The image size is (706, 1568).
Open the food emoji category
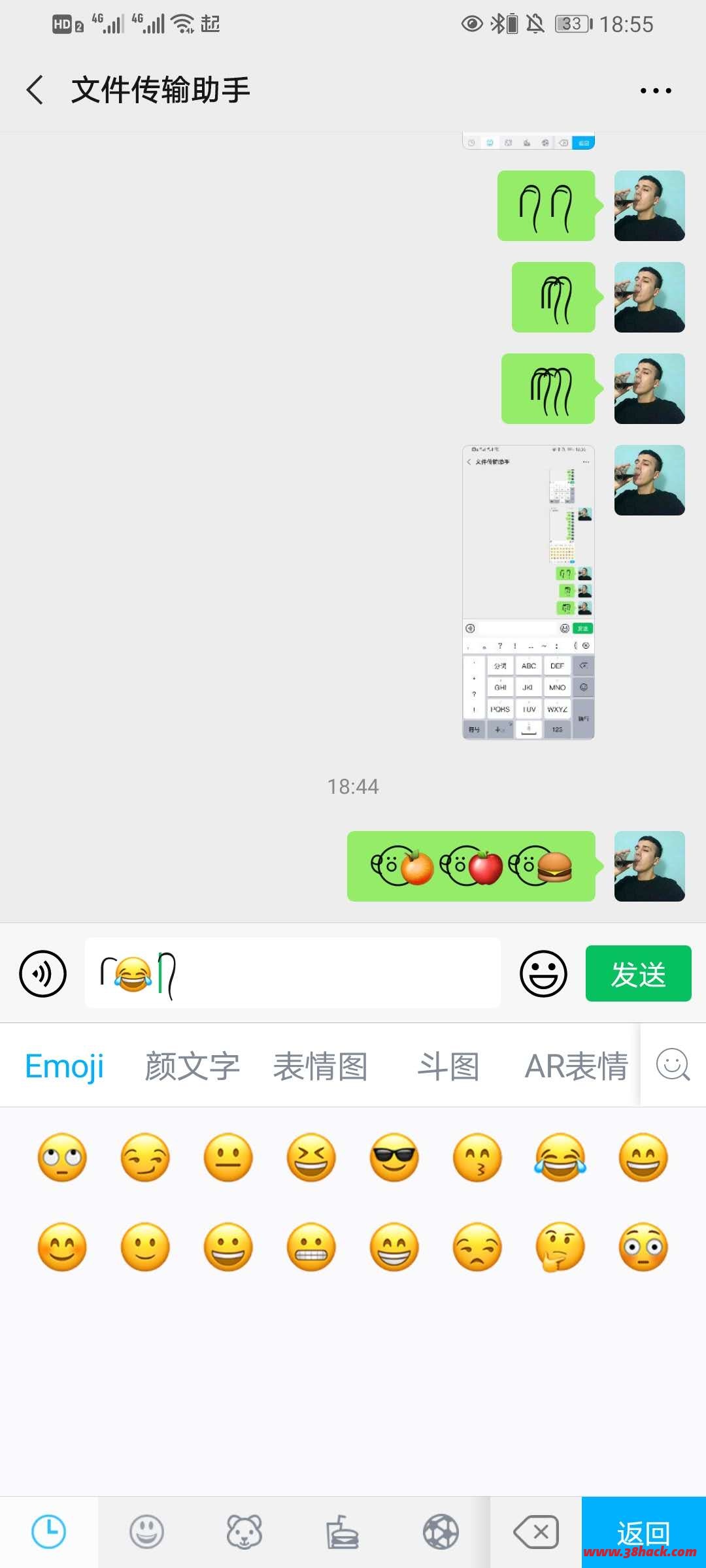coord(342,1532)
